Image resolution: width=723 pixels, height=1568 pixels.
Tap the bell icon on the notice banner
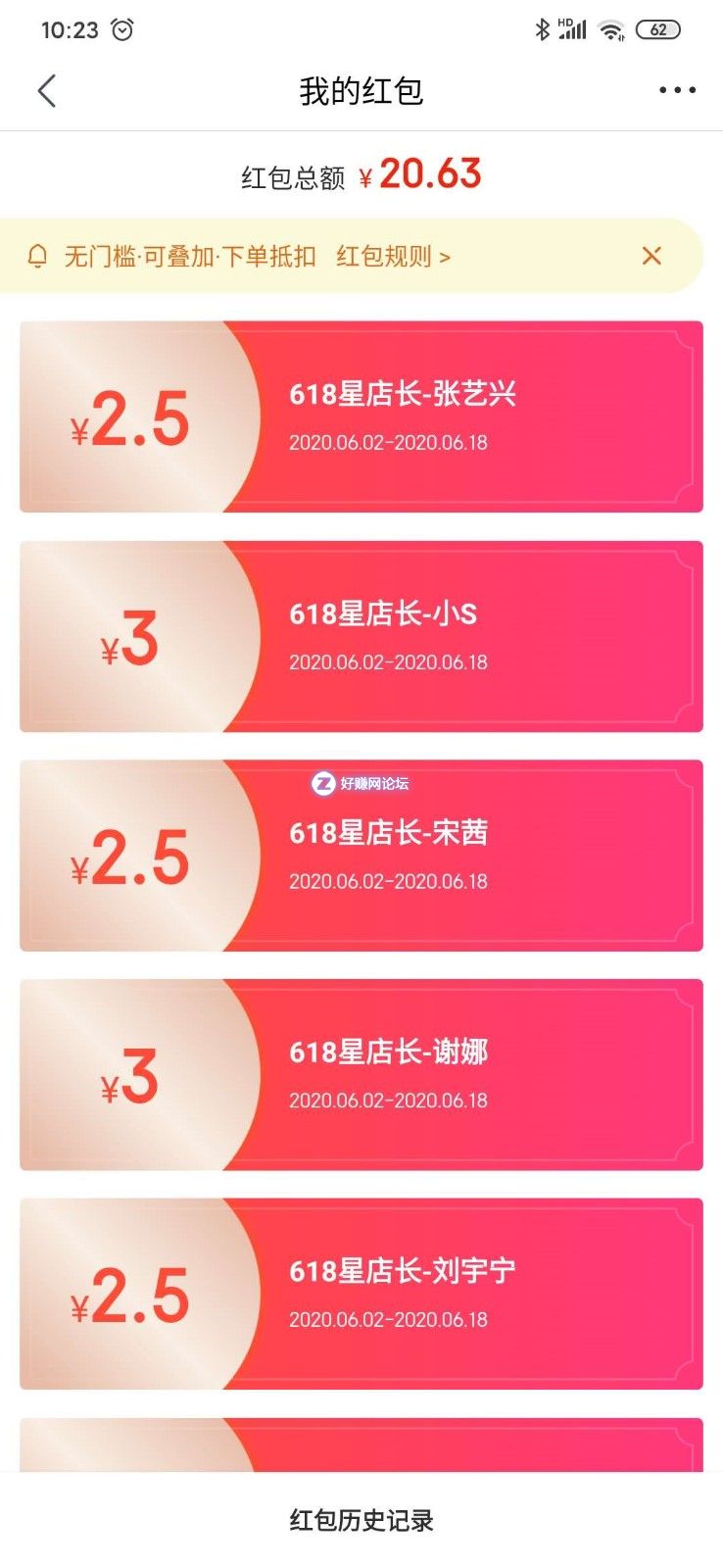click(x=39, y=256)
